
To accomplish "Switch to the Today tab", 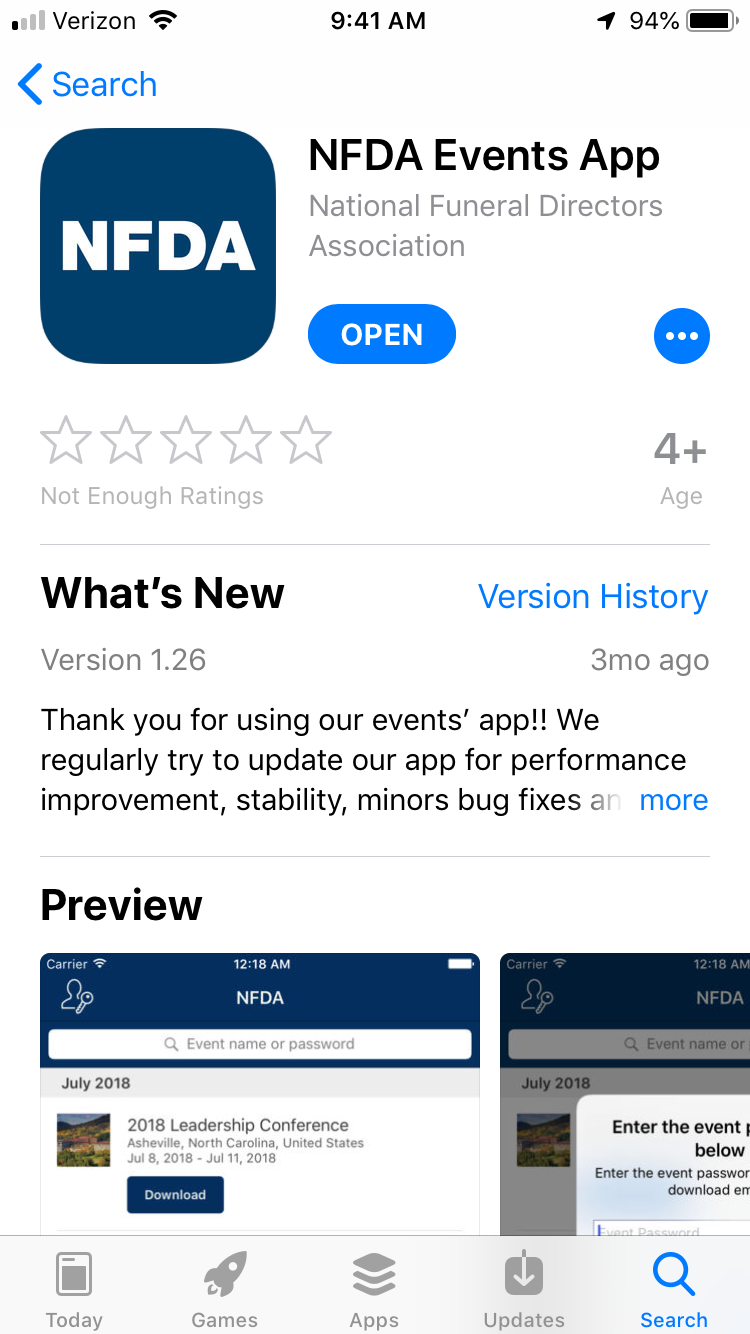I will tap(74, 1290).
